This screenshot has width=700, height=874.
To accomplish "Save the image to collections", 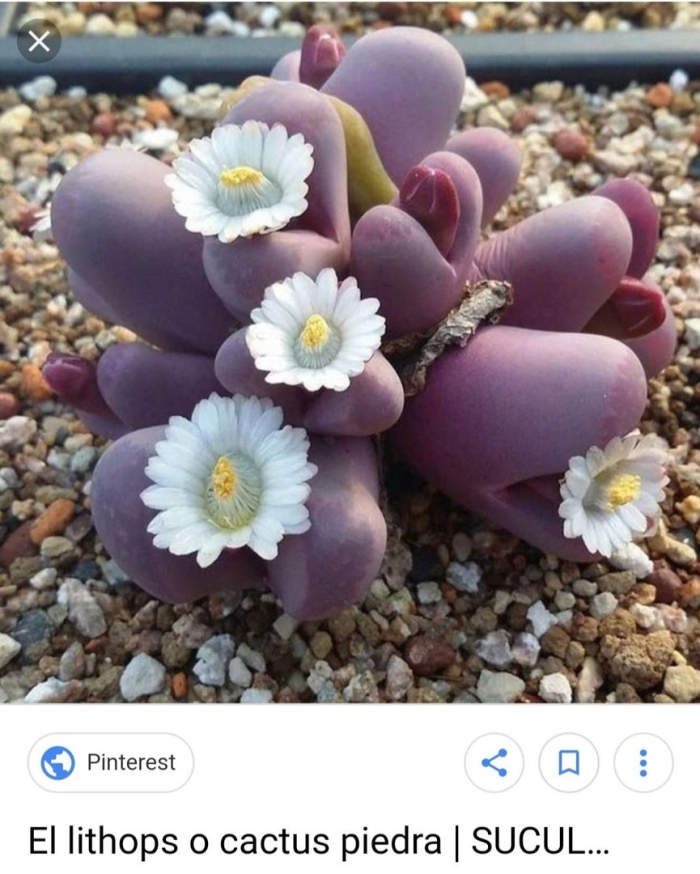I will (568, 763).
